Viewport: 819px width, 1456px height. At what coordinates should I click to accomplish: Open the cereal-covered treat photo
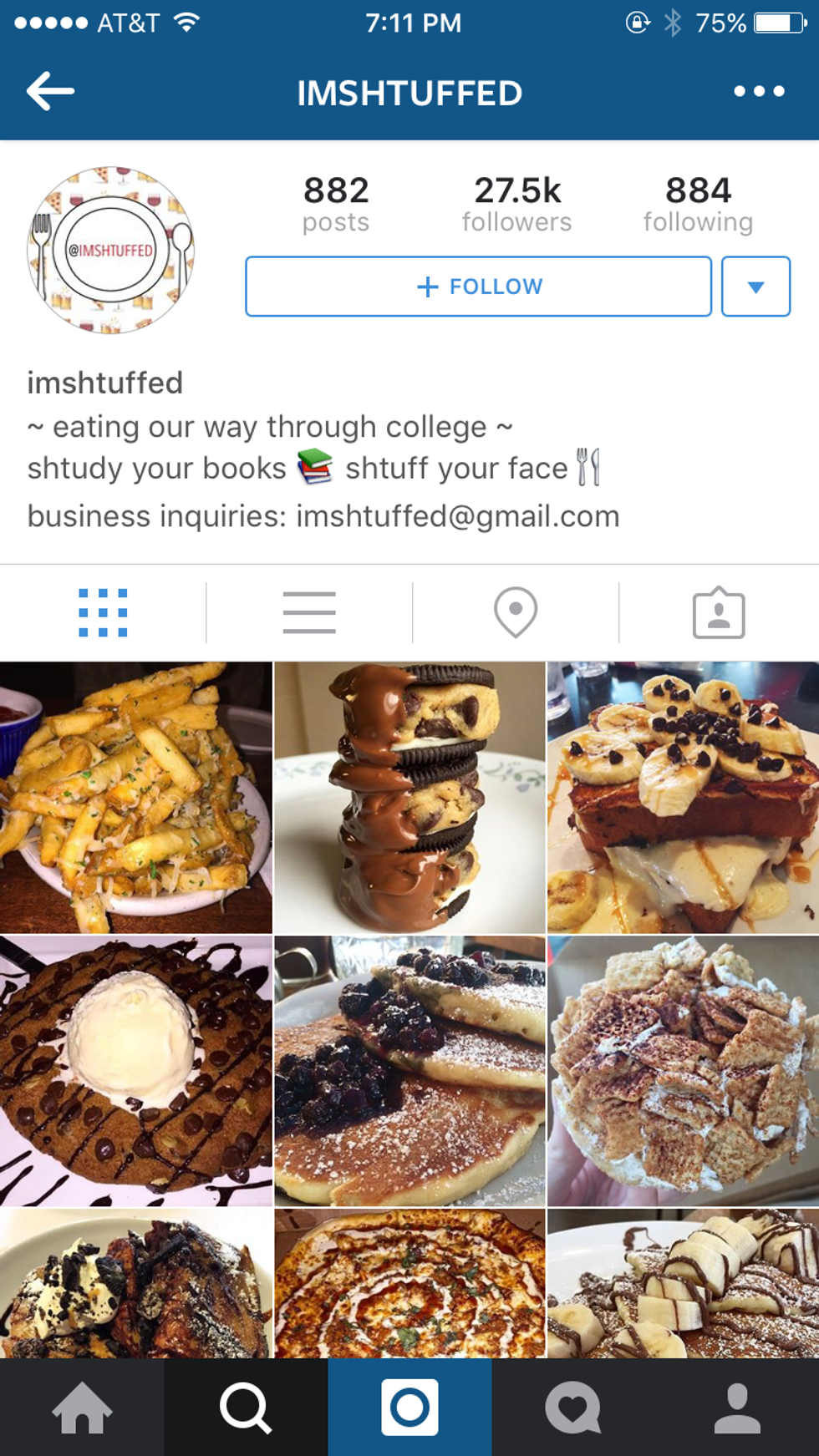point(683,1070)
